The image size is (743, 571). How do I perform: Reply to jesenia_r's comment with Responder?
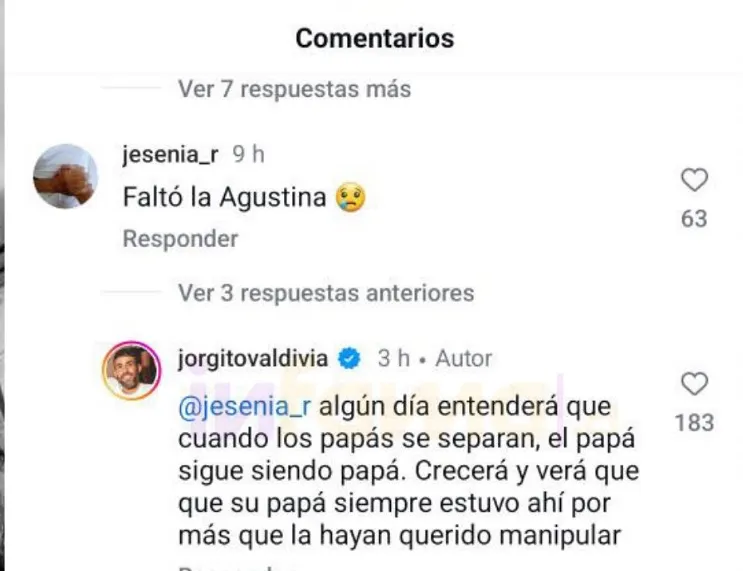coord(180,239)
